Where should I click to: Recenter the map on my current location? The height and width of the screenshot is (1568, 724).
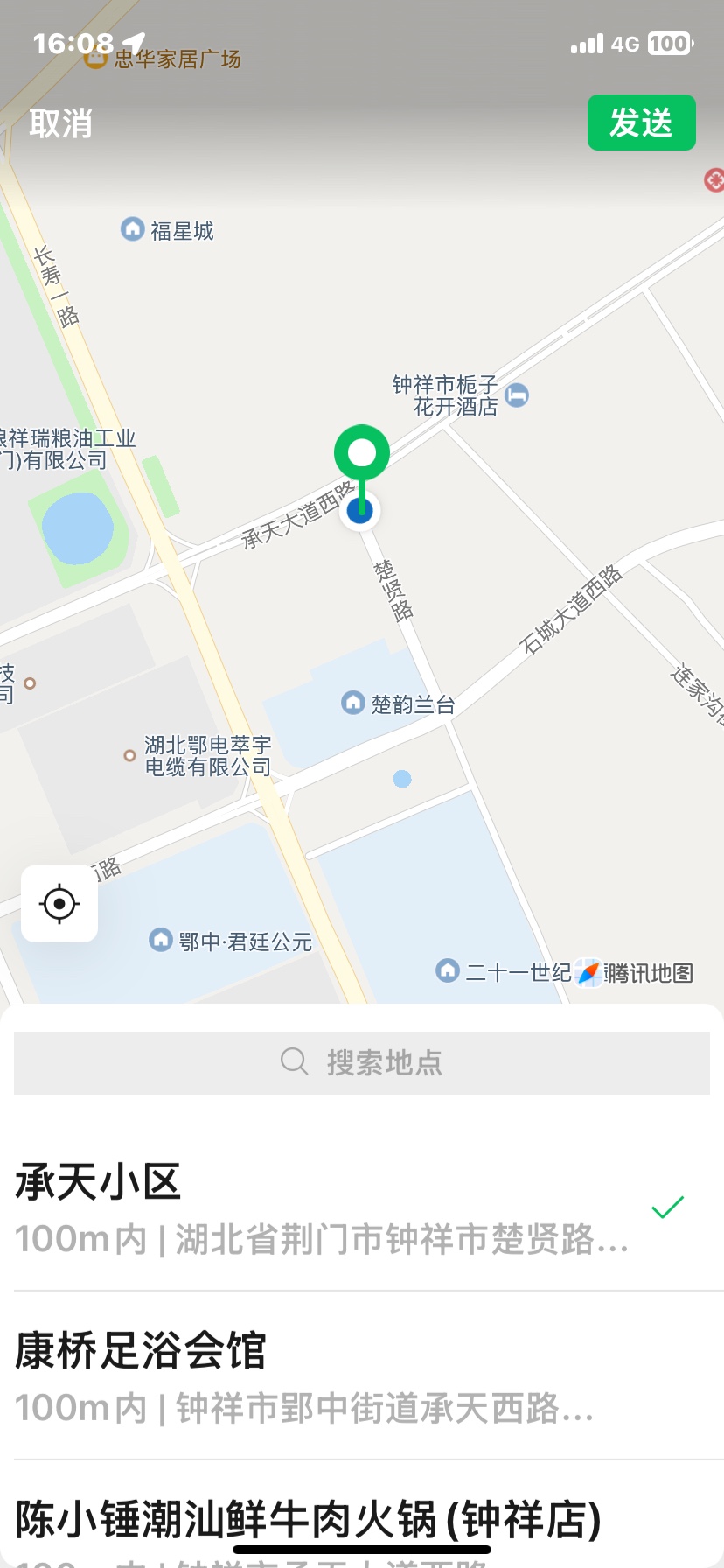[x=59, y=904]
